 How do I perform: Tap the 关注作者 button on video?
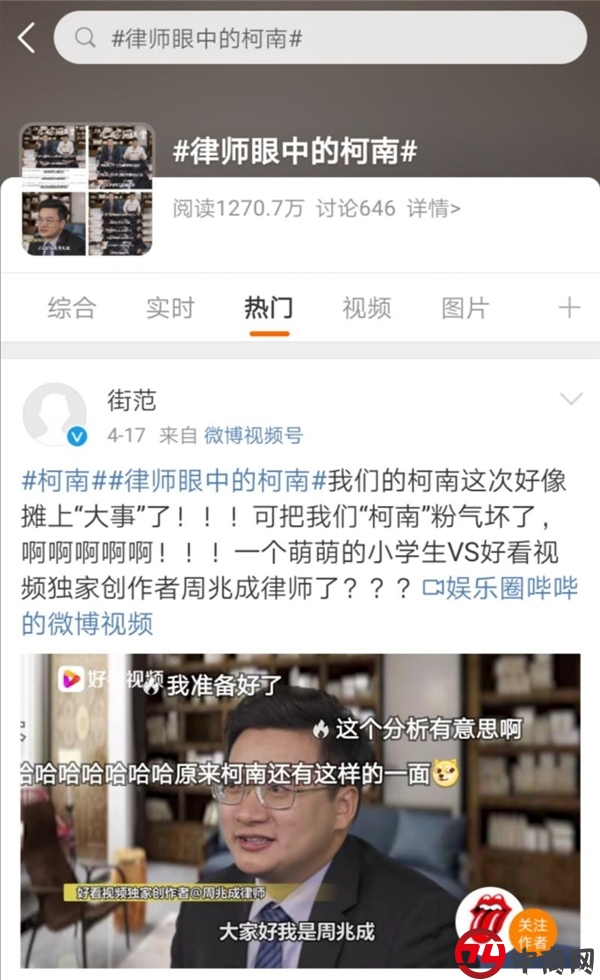coord(531,932)
